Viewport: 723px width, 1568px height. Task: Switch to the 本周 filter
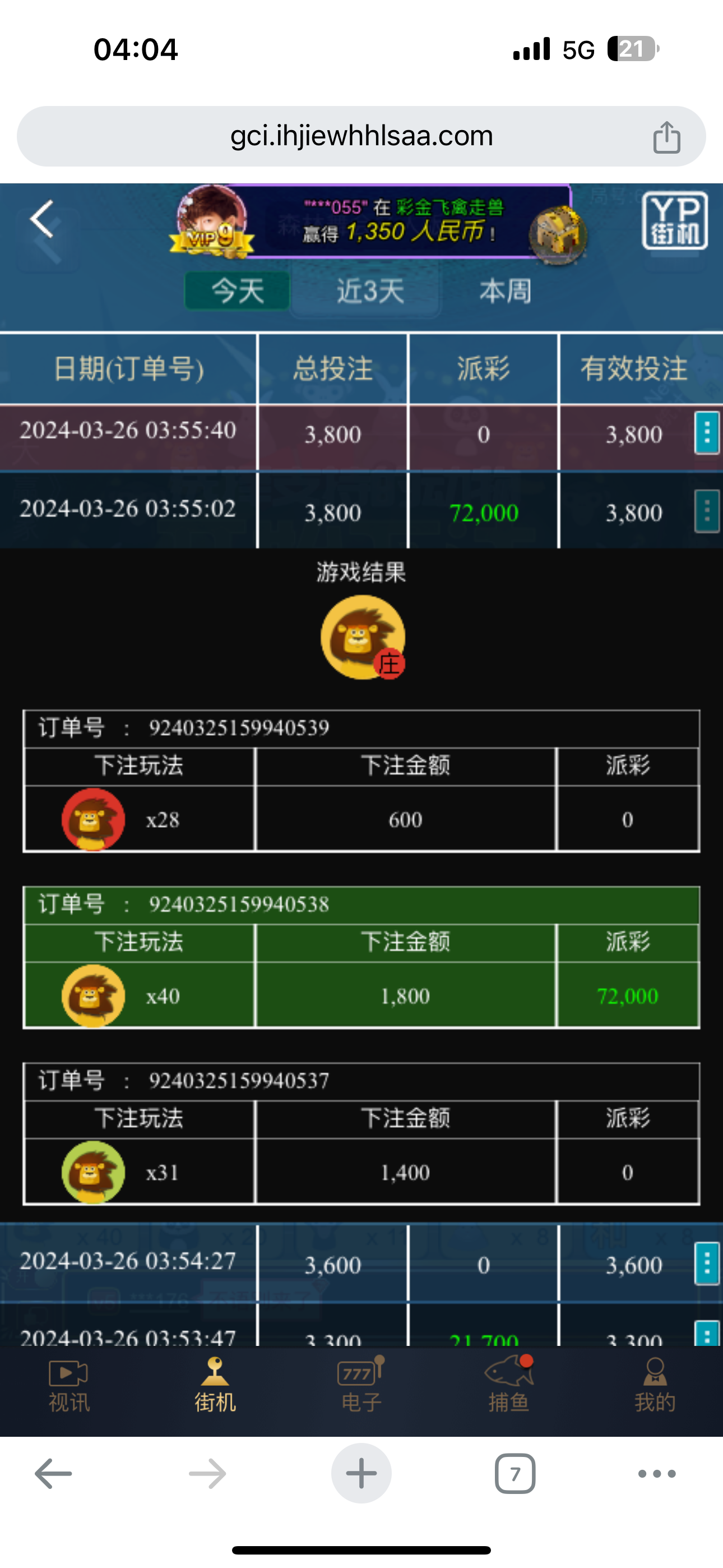coord(505,291)
